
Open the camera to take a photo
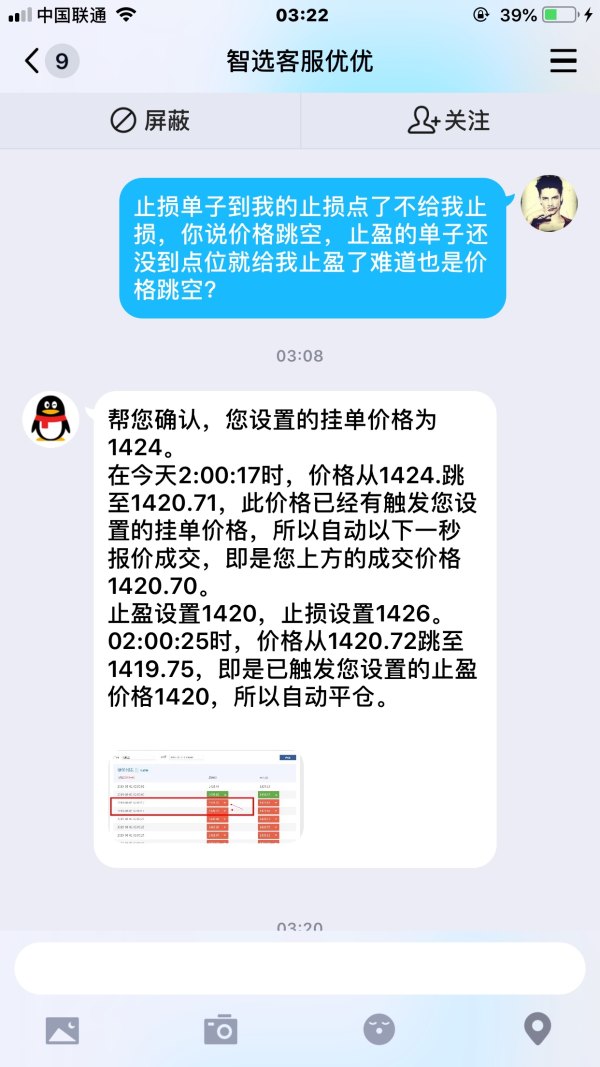click(x=220, y=1029)
